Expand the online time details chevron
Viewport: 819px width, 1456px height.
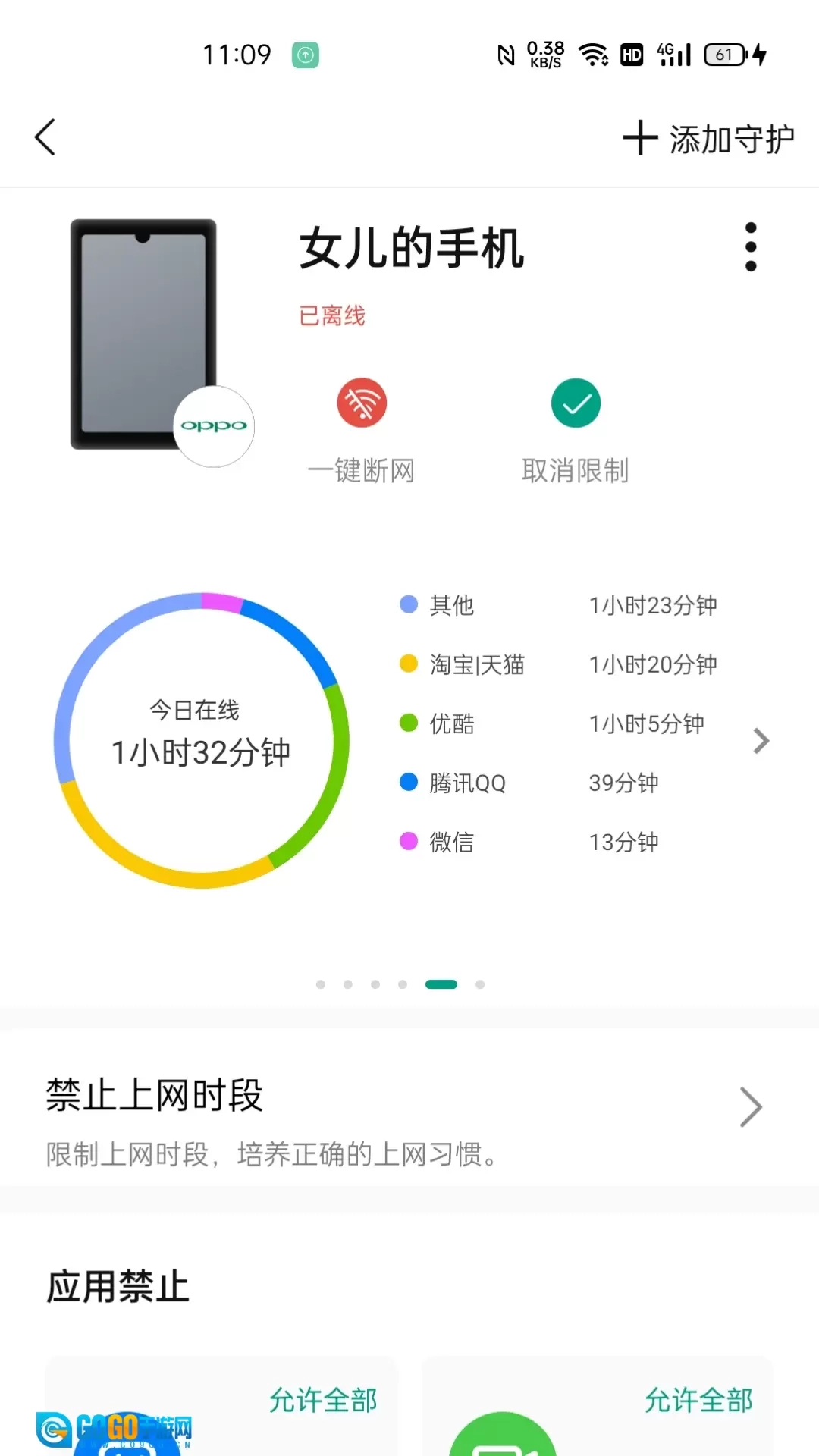click(761, 740)
